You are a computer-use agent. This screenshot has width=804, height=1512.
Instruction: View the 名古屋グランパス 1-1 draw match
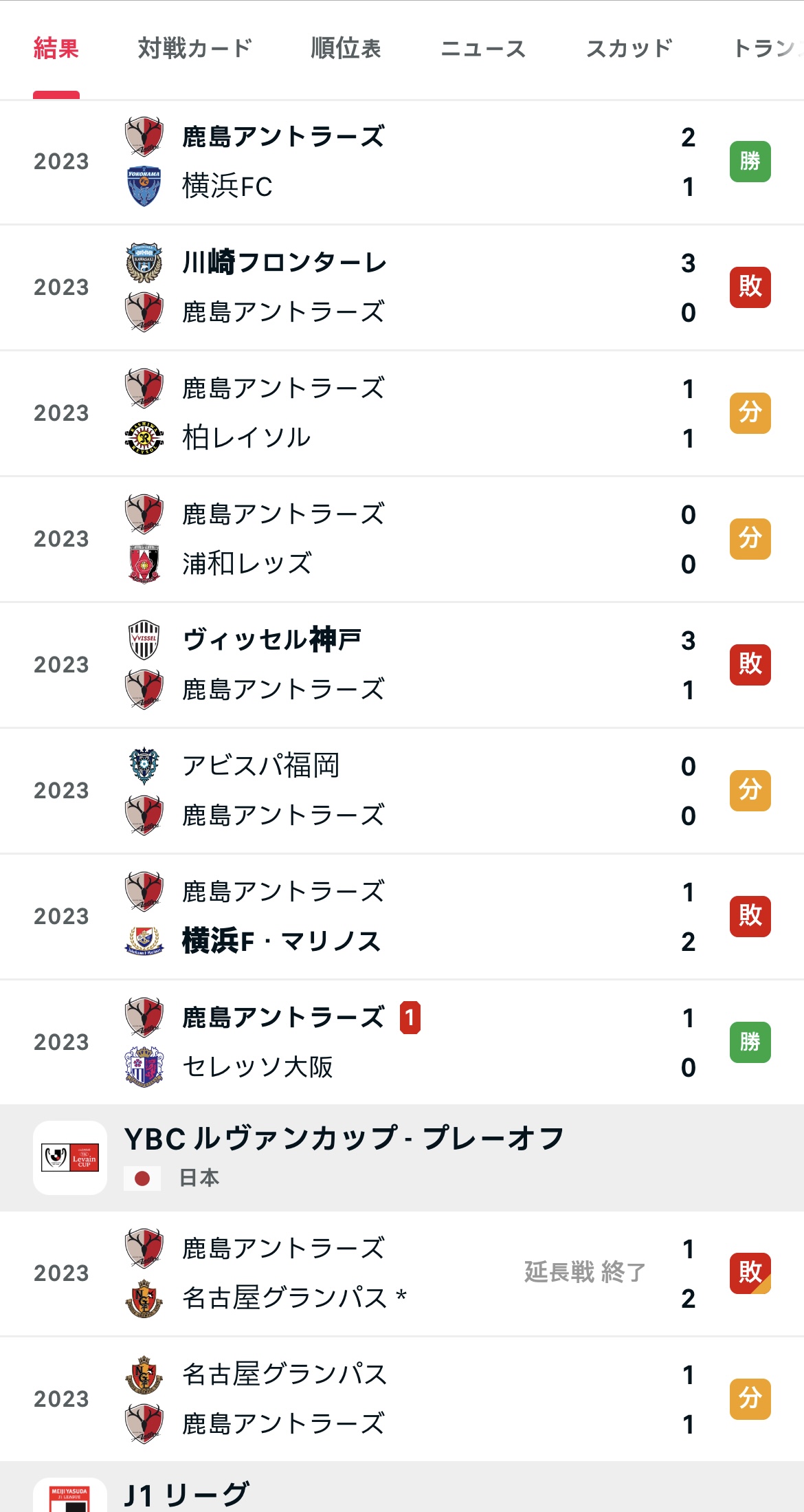tap(402, 1400)
